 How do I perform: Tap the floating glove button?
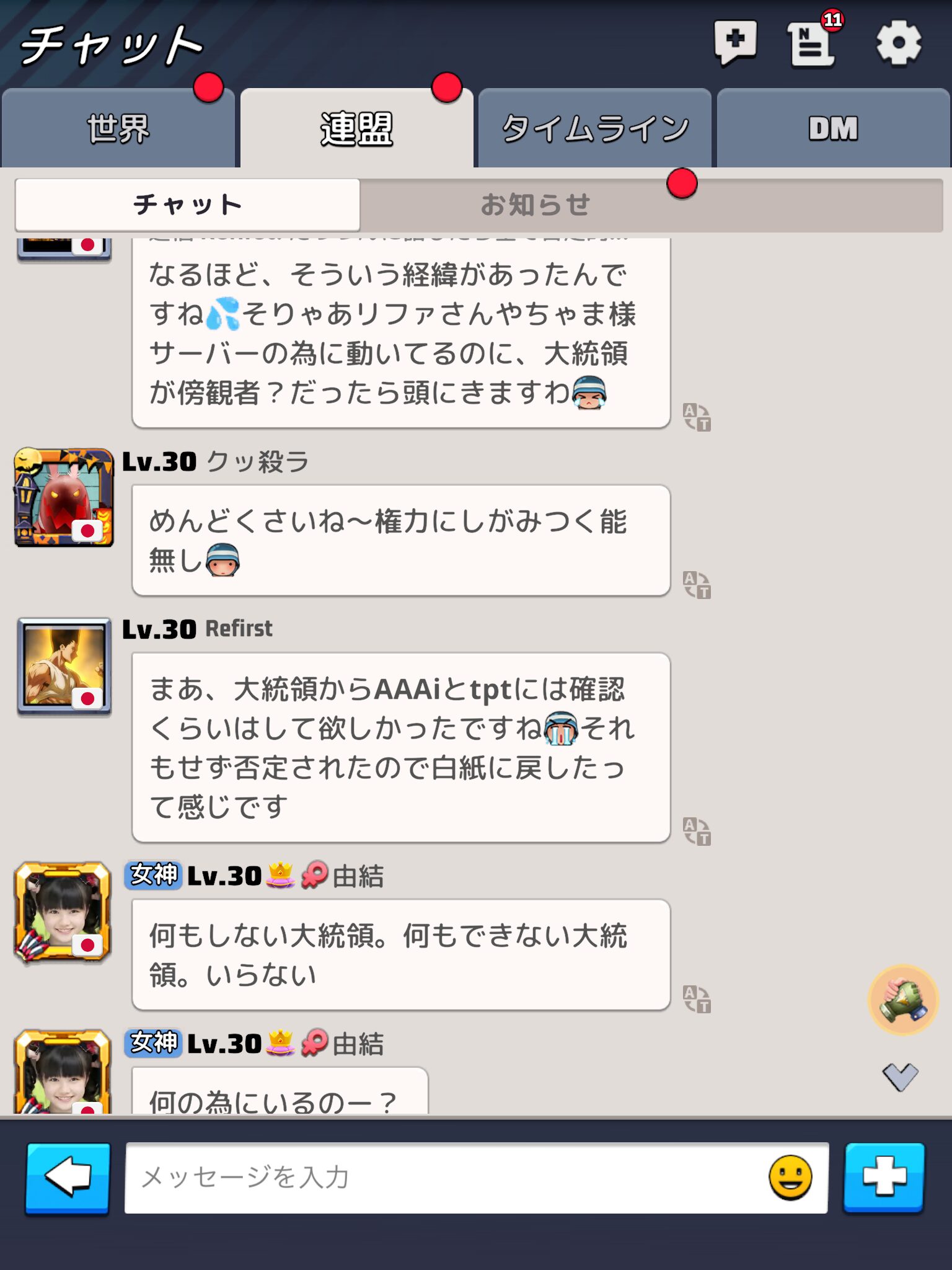click(903, 999)
